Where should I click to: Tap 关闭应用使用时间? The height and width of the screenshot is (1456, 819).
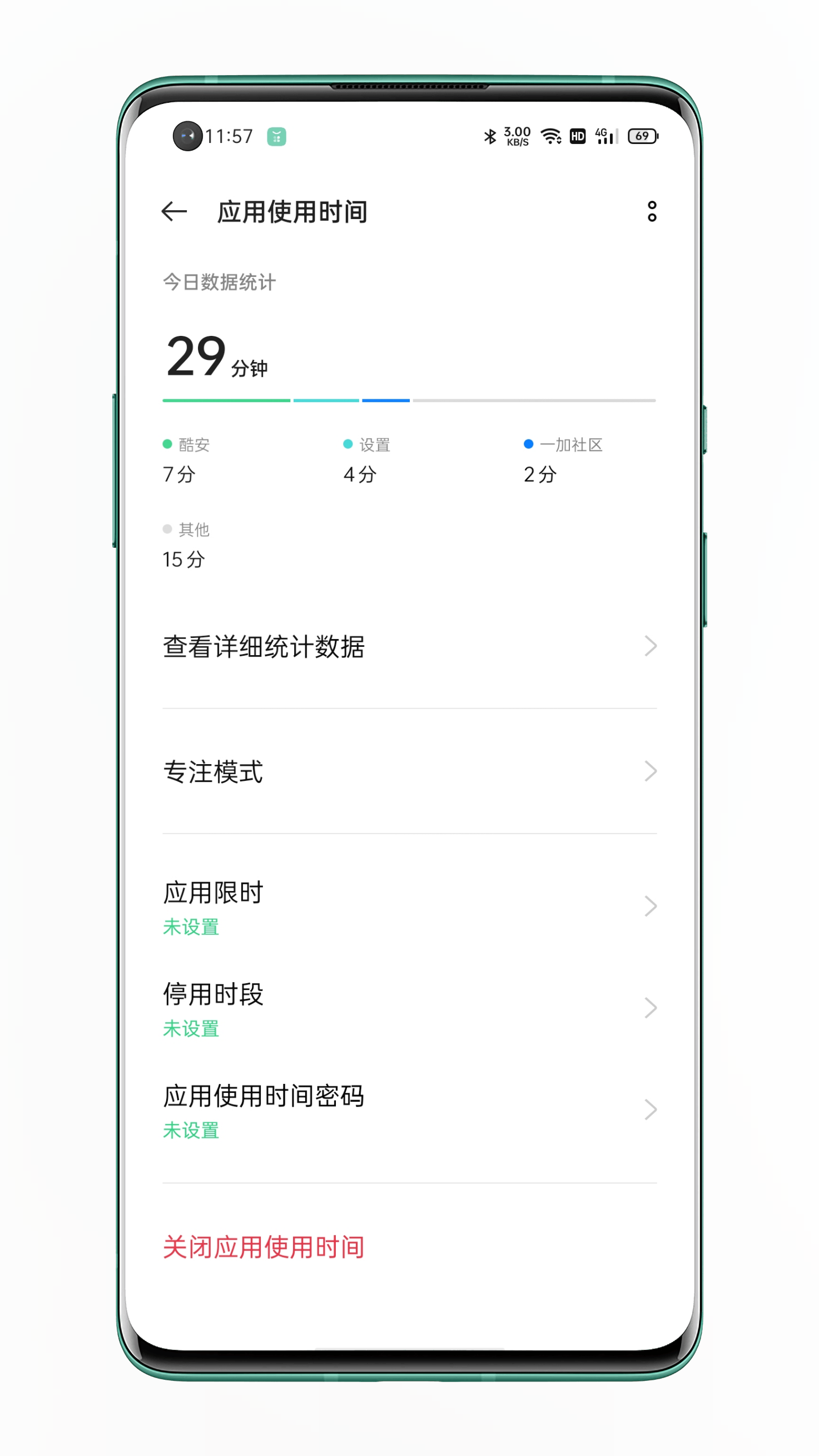coord(264,1247)
